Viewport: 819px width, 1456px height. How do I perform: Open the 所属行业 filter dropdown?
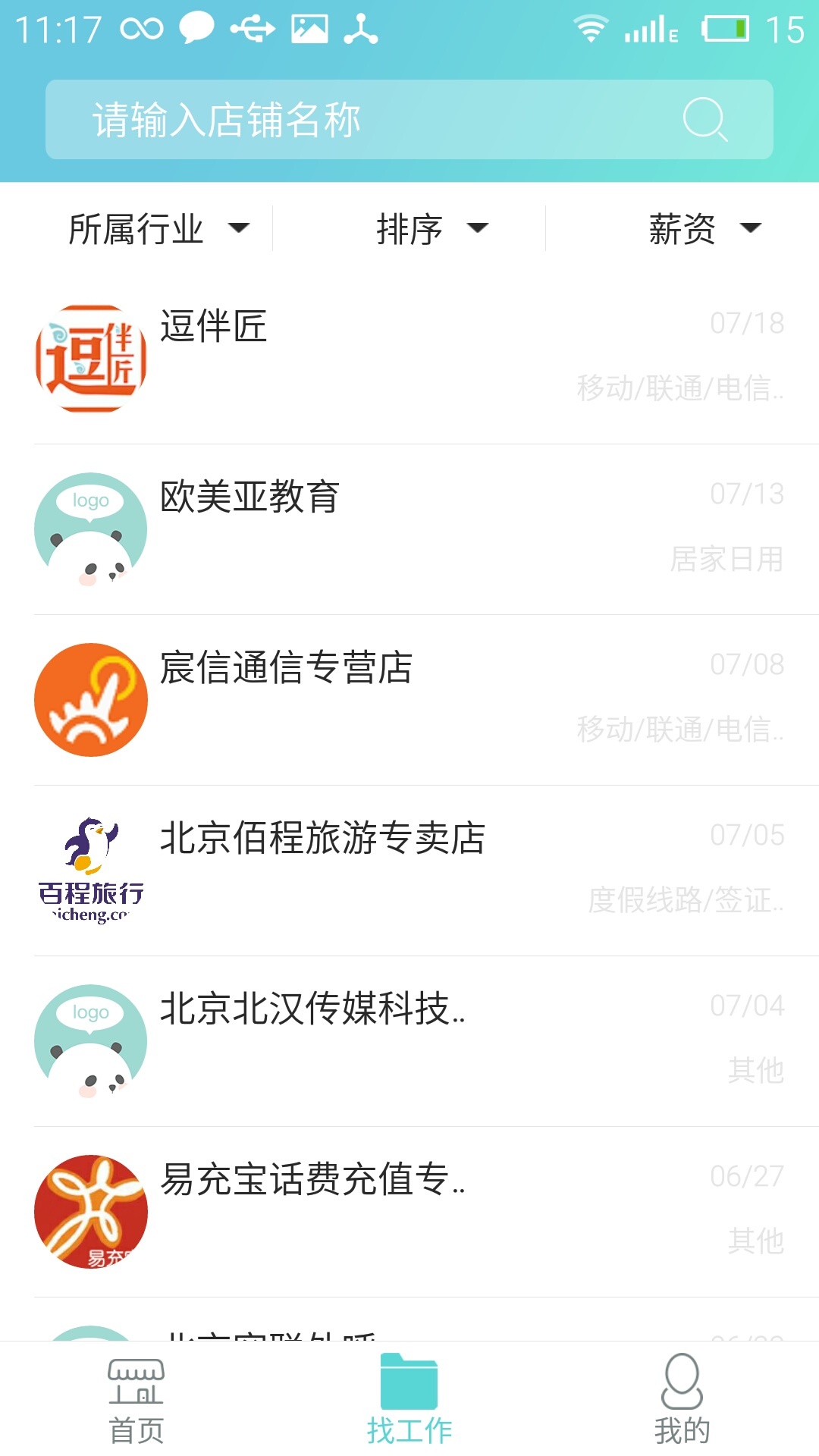click(155, 228)
